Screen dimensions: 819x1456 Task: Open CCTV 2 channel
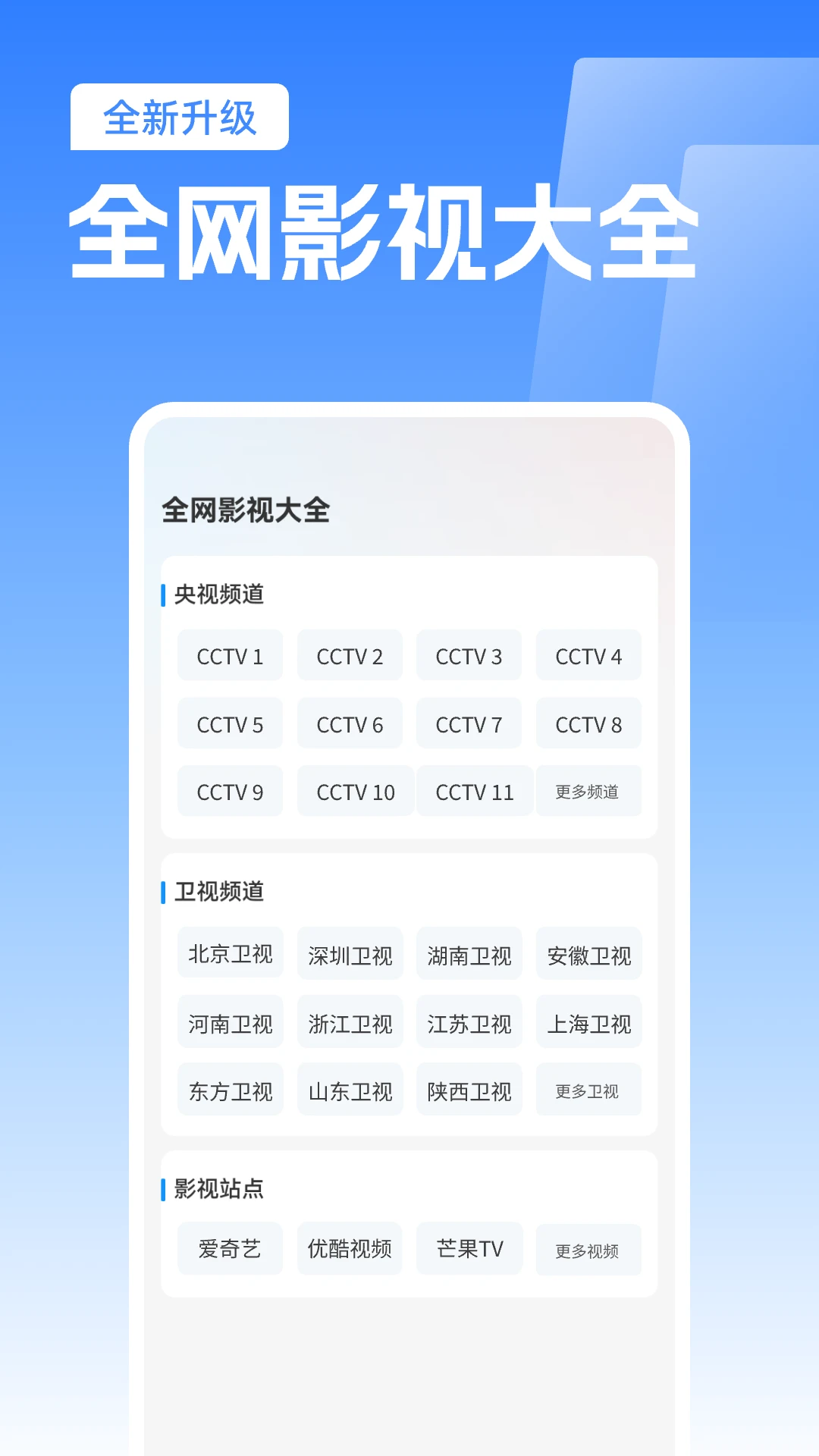350,655
